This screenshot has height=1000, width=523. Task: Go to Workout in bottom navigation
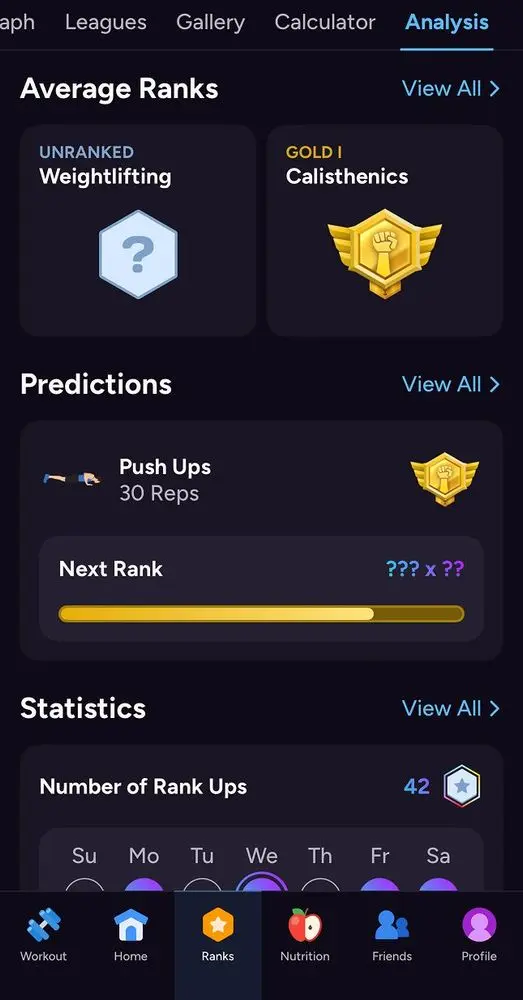click(43, 935)
